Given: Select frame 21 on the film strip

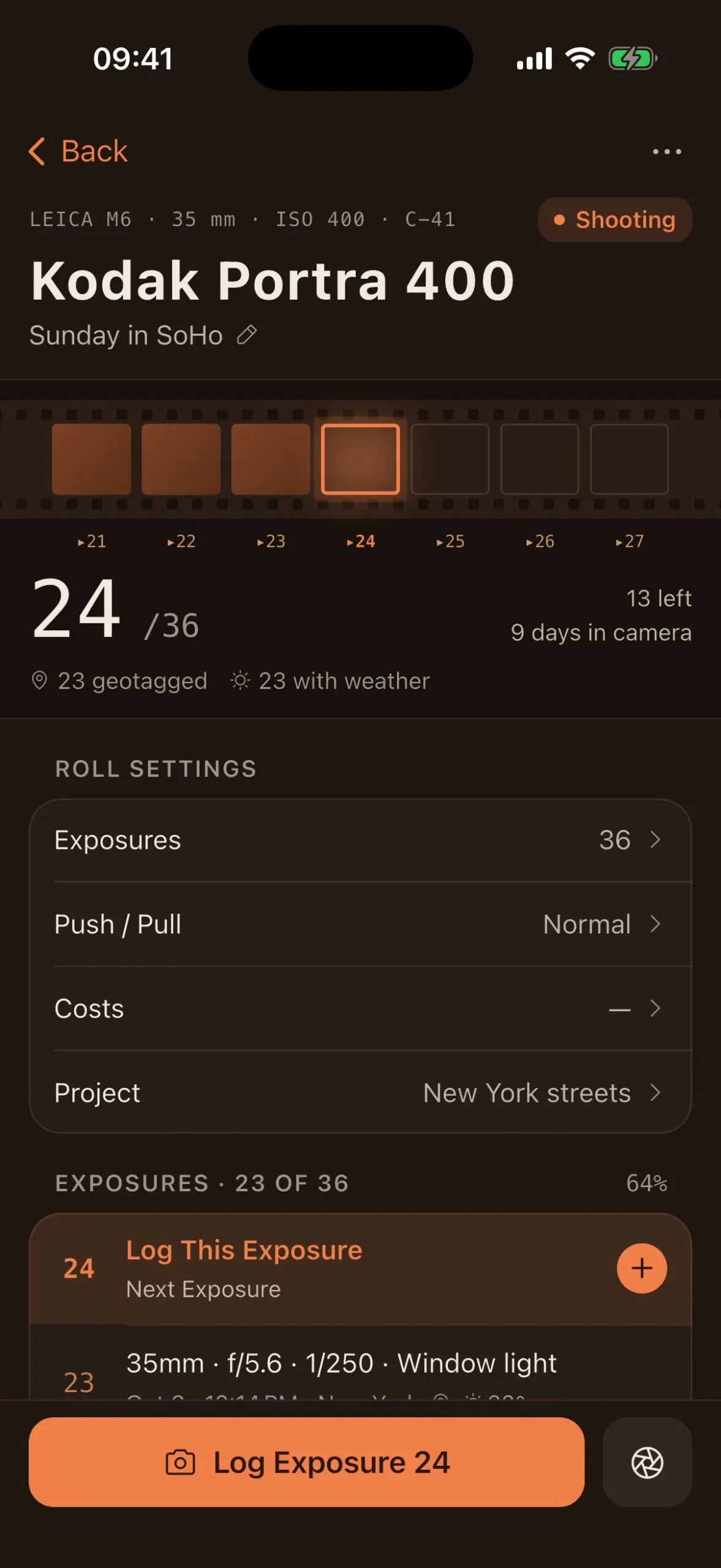Looking at the screenshot, I should (91, 459).
